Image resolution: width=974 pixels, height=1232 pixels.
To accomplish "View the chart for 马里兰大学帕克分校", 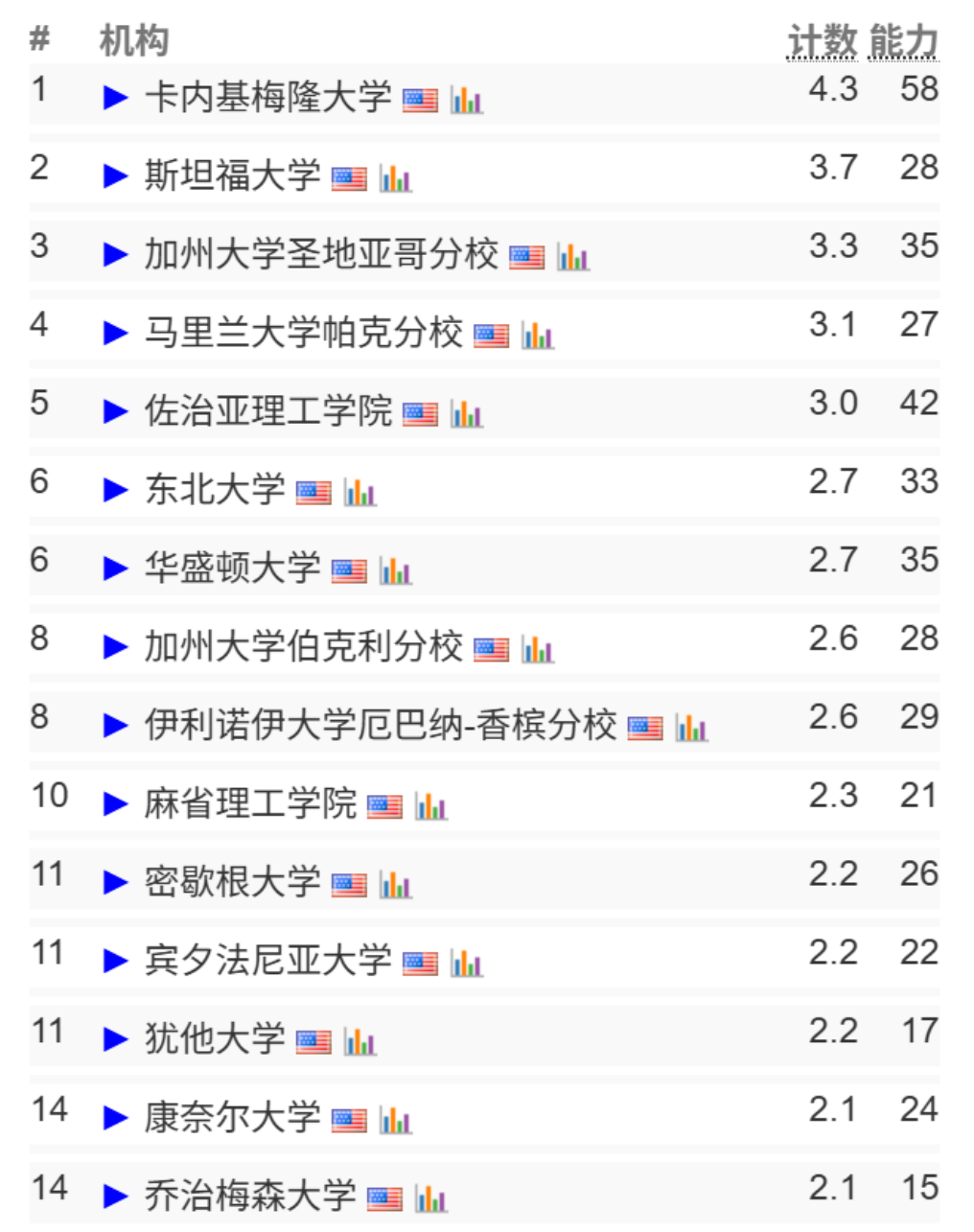I will point(538,336).
